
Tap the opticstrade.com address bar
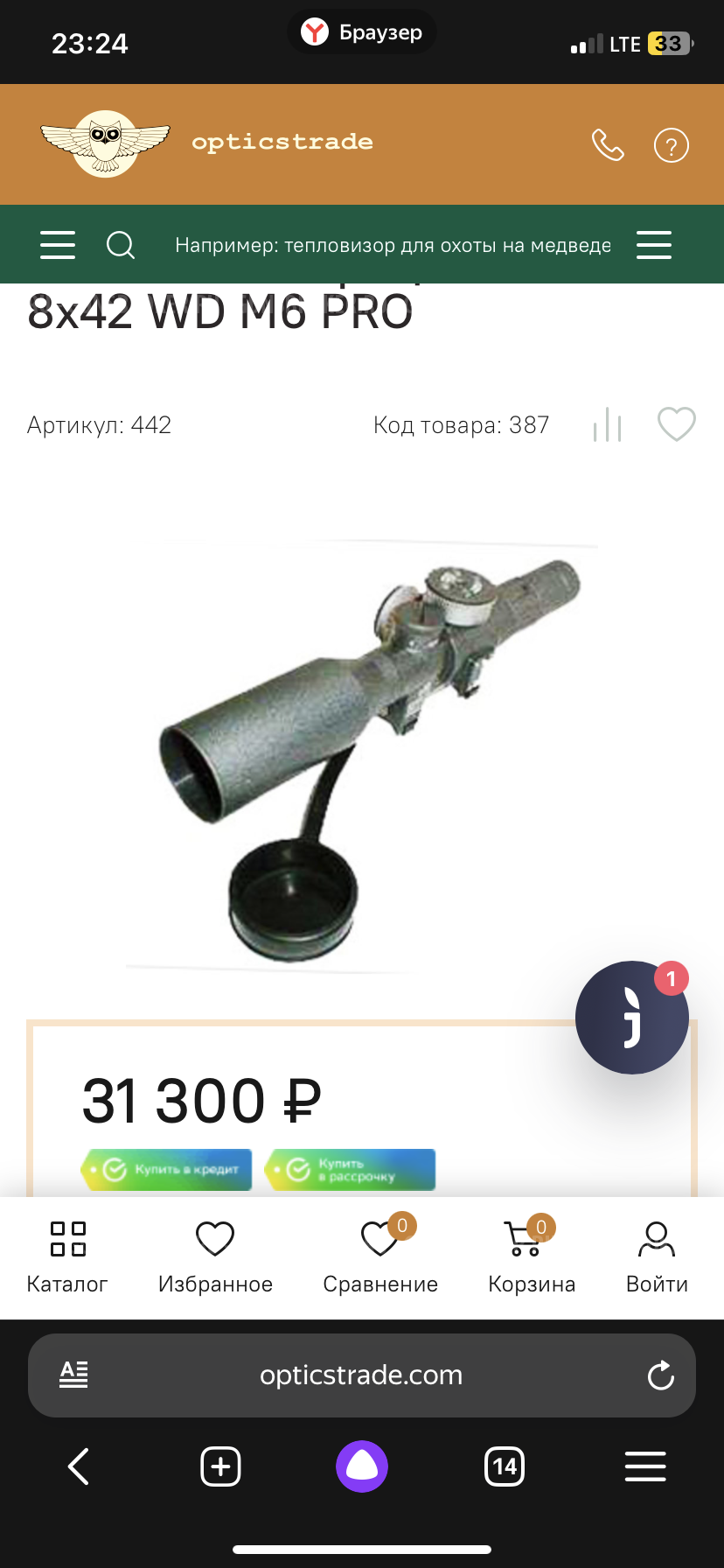(x=362, y=1374)
